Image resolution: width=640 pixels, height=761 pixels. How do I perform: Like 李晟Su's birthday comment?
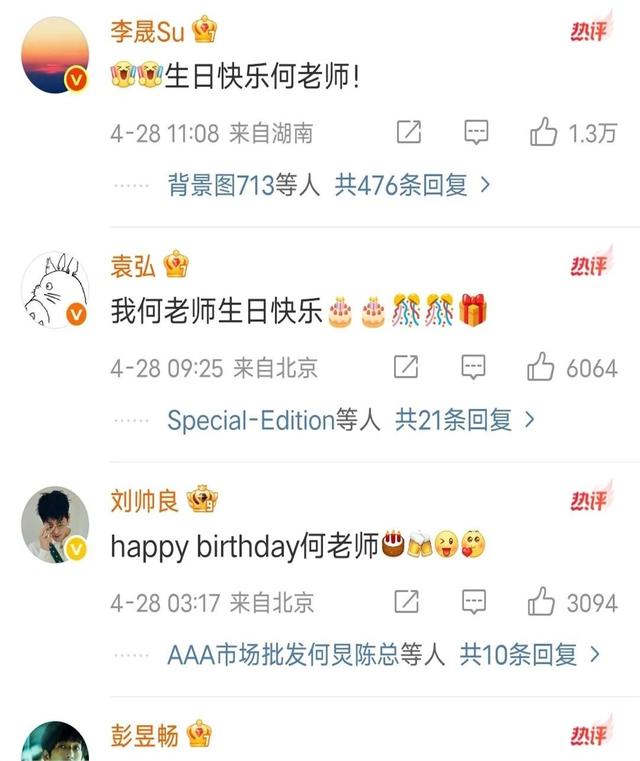pos(543,132)
